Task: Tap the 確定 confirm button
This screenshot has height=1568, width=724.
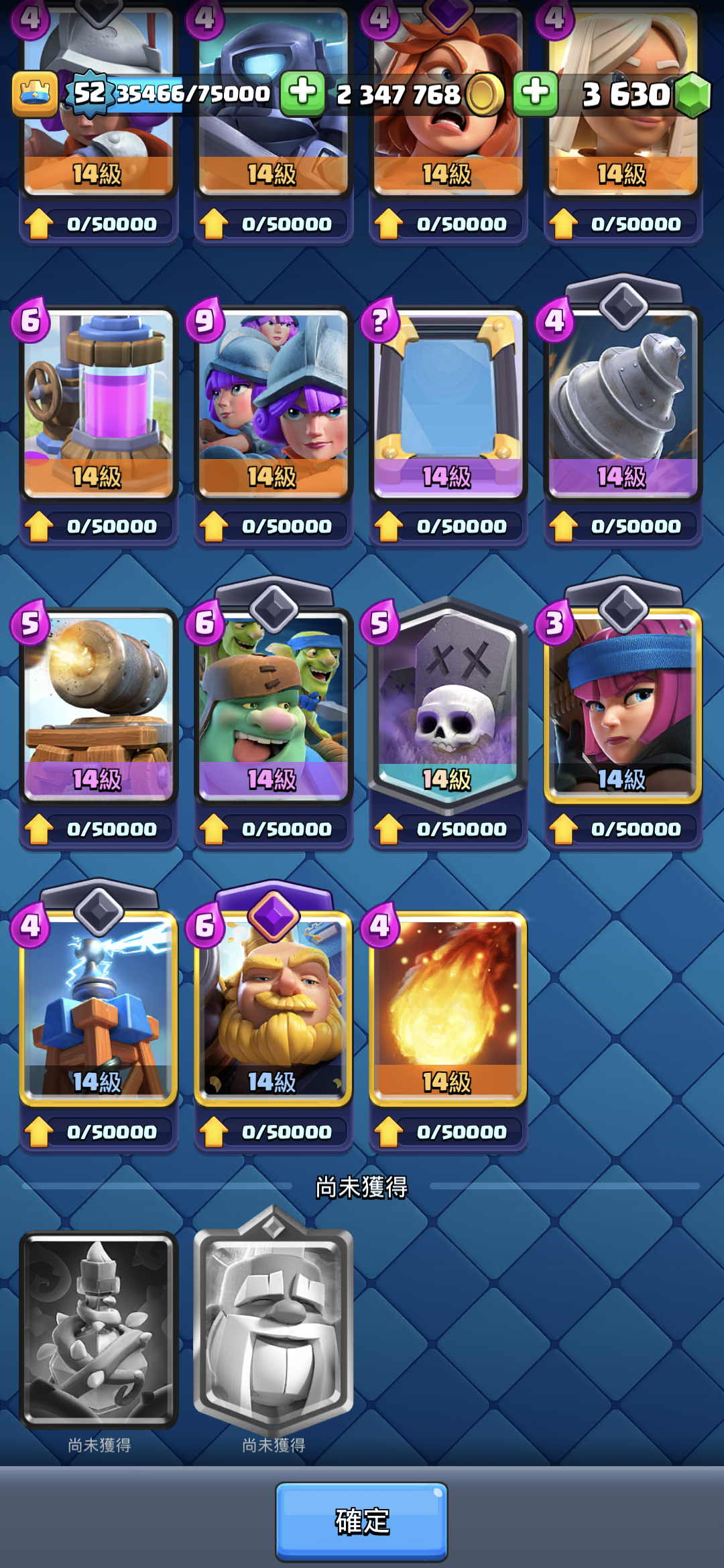Action: pos(361,1521)
